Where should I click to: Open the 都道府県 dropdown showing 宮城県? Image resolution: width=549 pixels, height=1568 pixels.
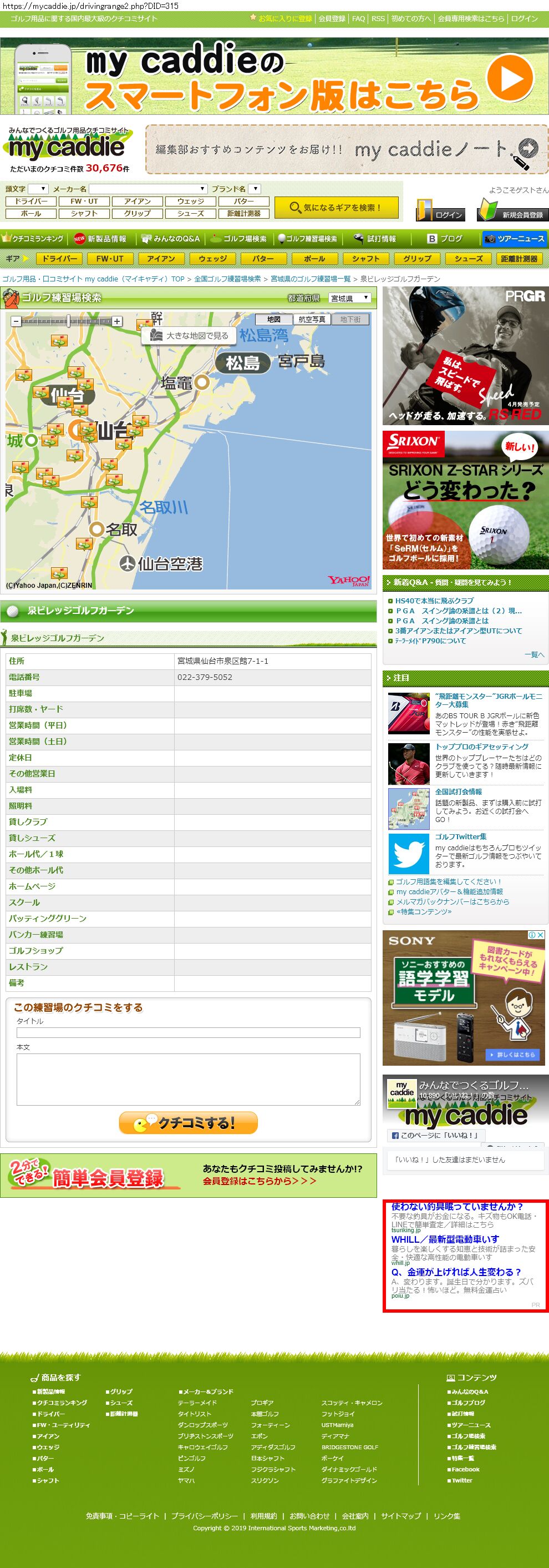[x=349, y=298]
